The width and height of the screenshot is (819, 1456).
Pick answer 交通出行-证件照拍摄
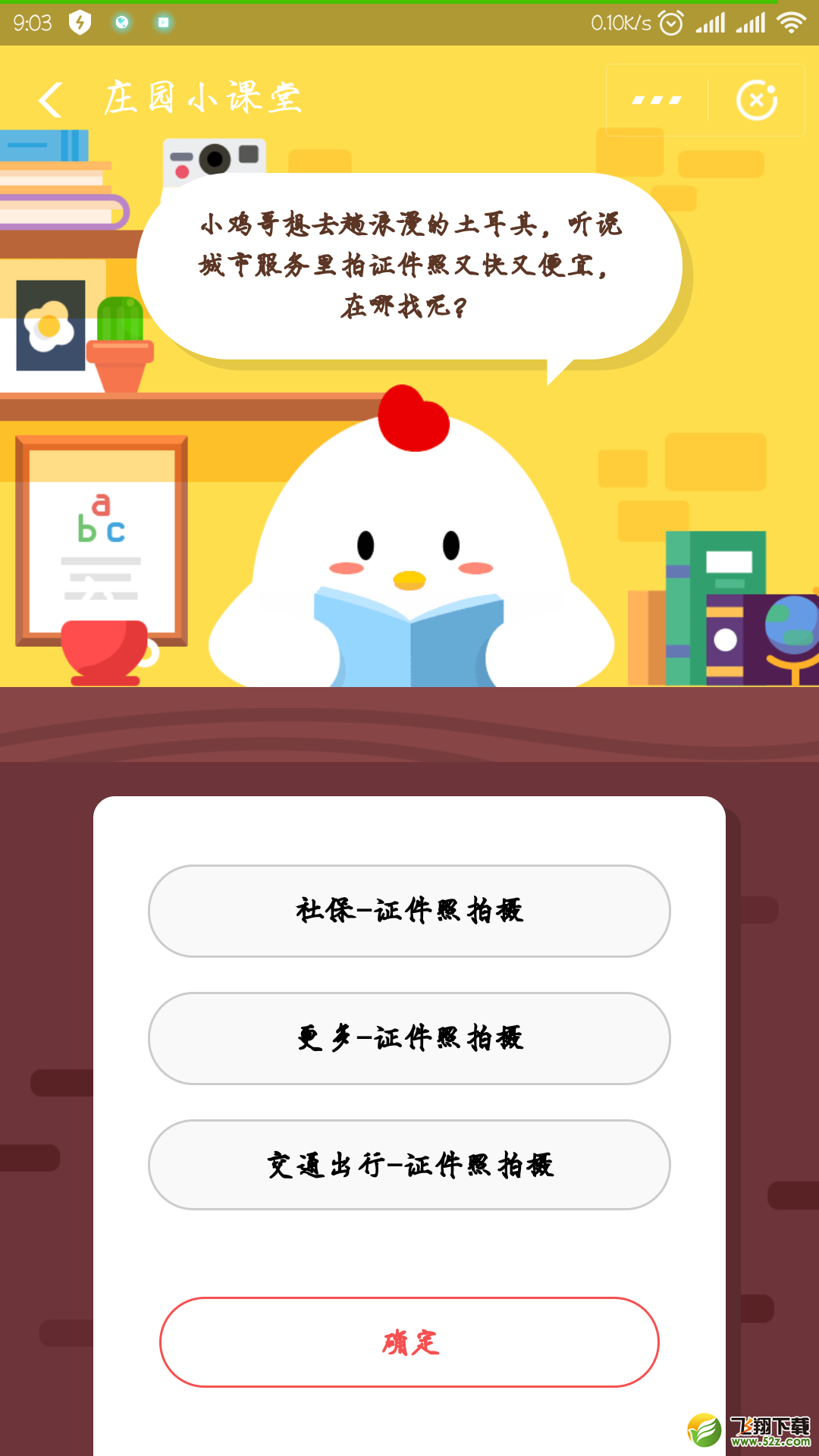409,1165
